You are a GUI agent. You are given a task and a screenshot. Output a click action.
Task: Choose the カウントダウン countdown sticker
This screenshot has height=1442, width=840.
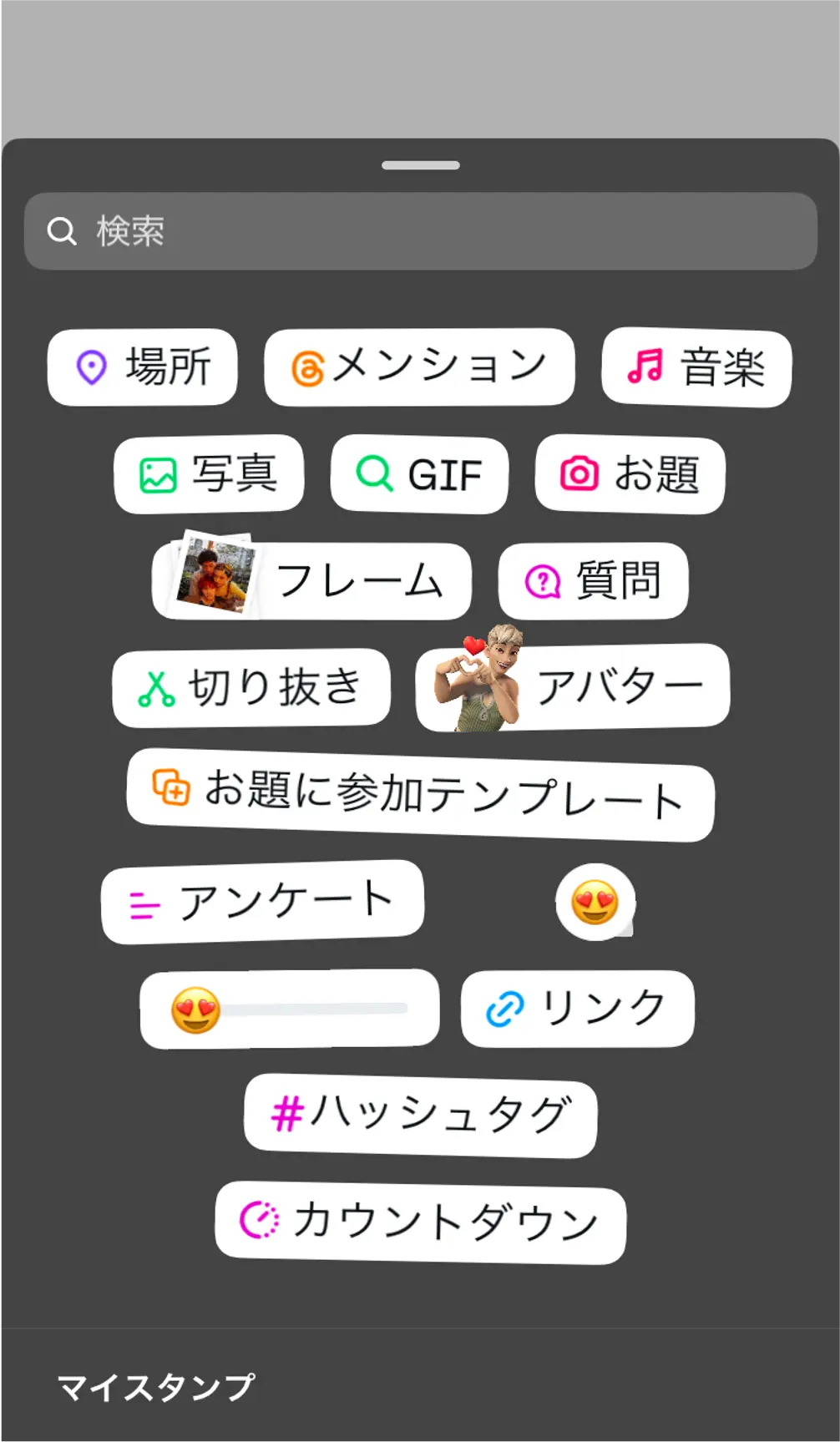pos(420,1222)
